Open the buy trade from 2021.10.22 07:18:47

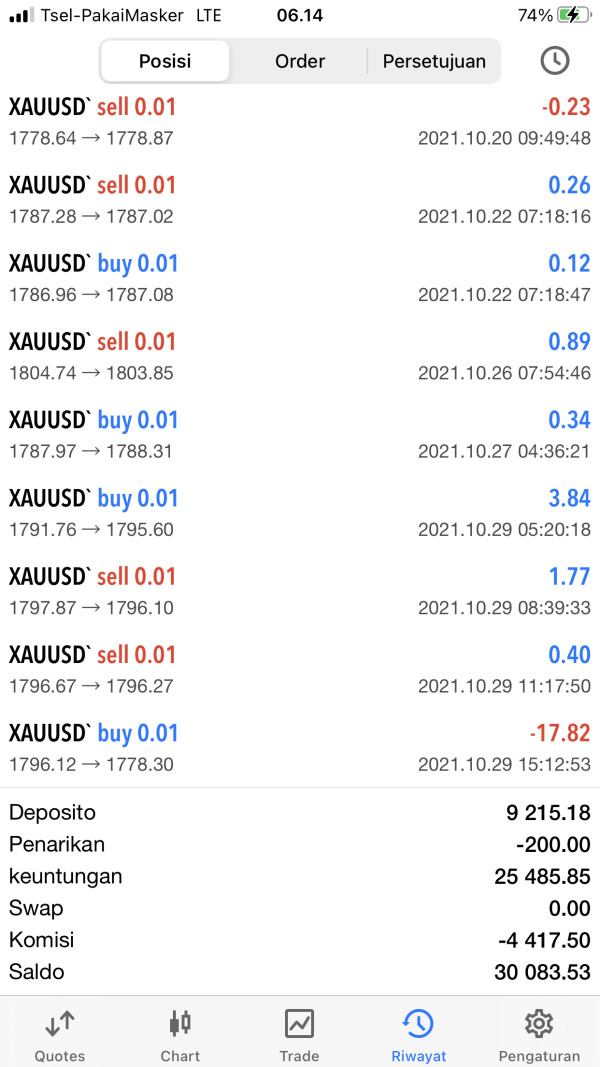pyautogui.click(x=300, y=278)
